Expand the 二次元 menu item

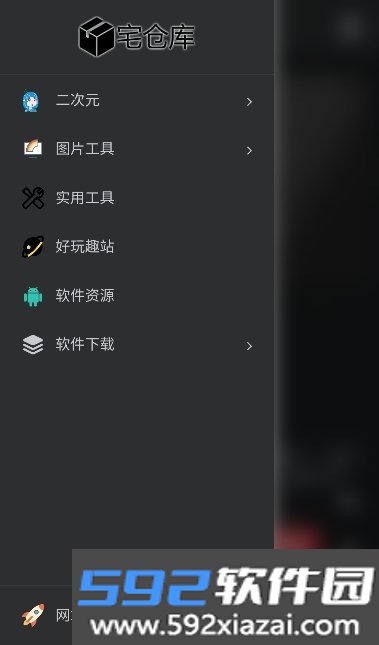[x=137, y=101]
